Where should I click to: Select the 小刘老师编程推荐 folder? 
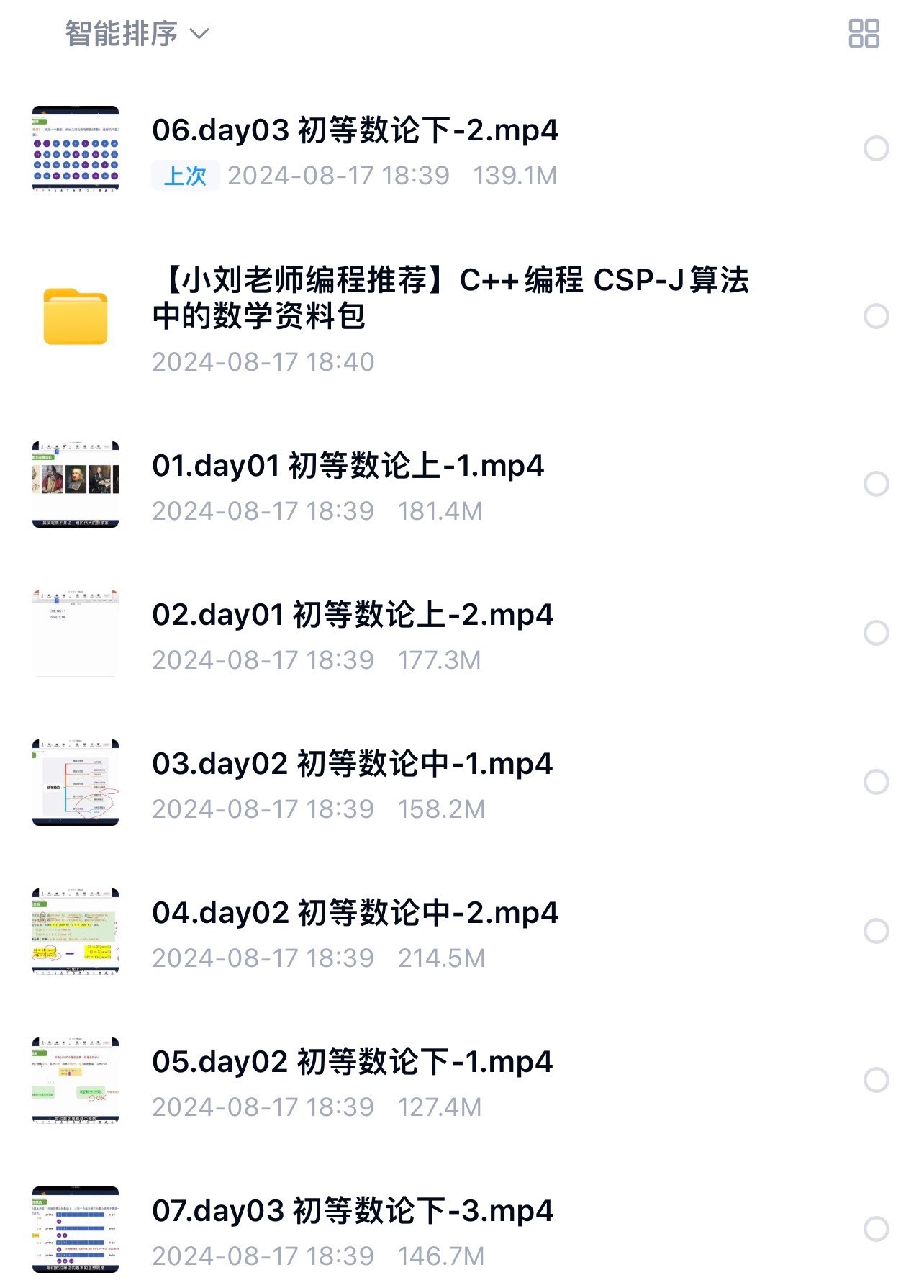pos(876,316)
